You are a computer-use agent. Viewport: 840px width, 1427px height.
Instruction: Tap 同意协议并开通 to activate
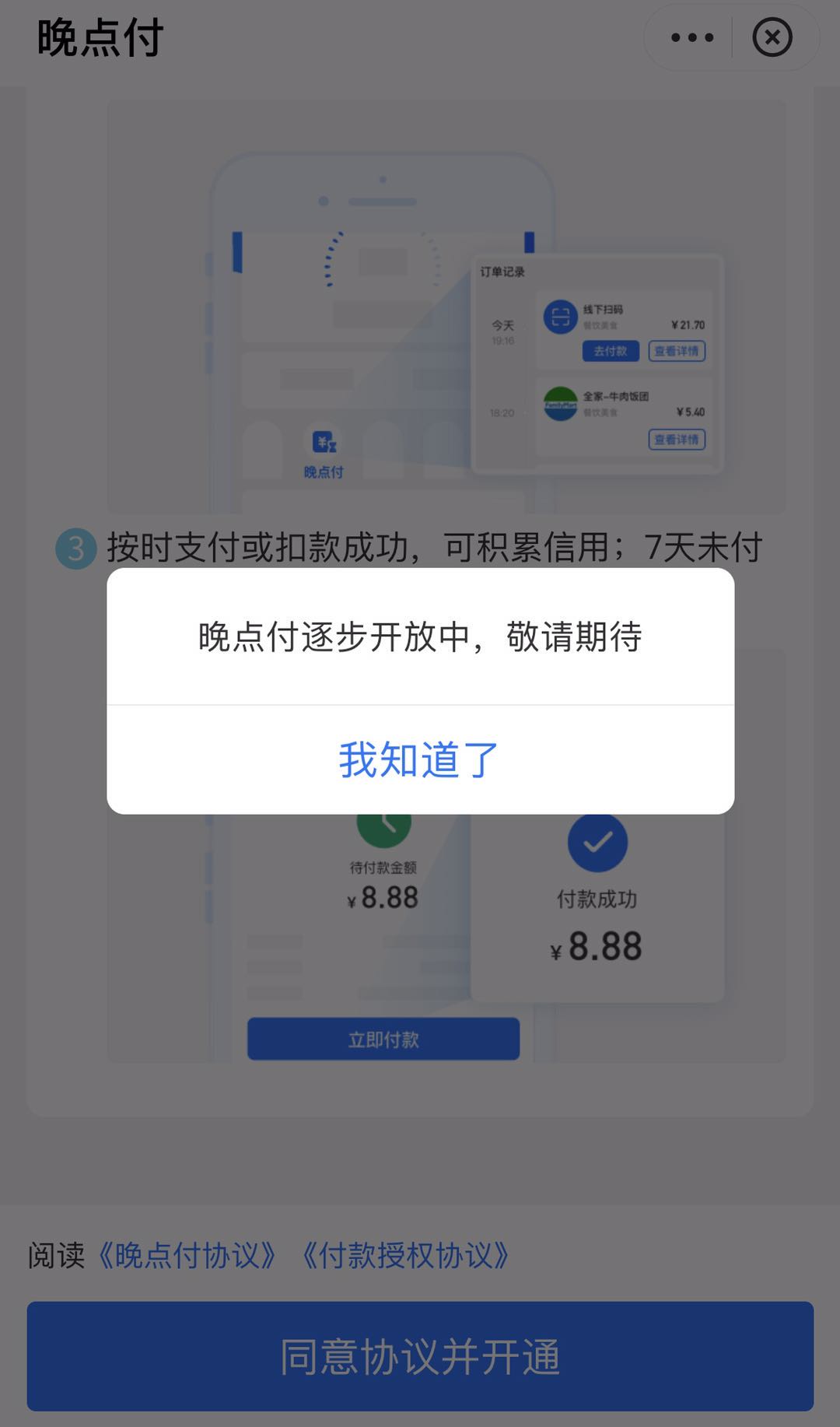(x=420, y=1356)
